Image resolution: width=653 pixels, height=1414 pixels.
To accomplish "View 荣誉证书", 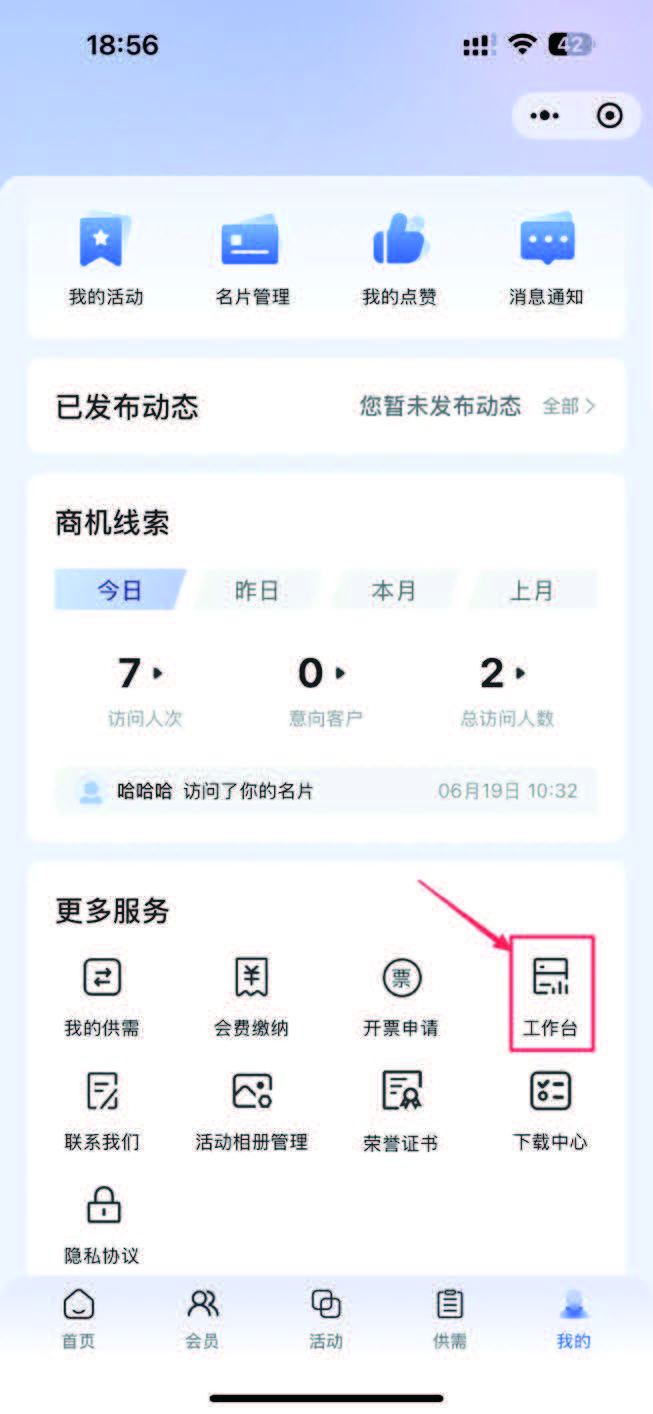I will [x=400, y=1110].
